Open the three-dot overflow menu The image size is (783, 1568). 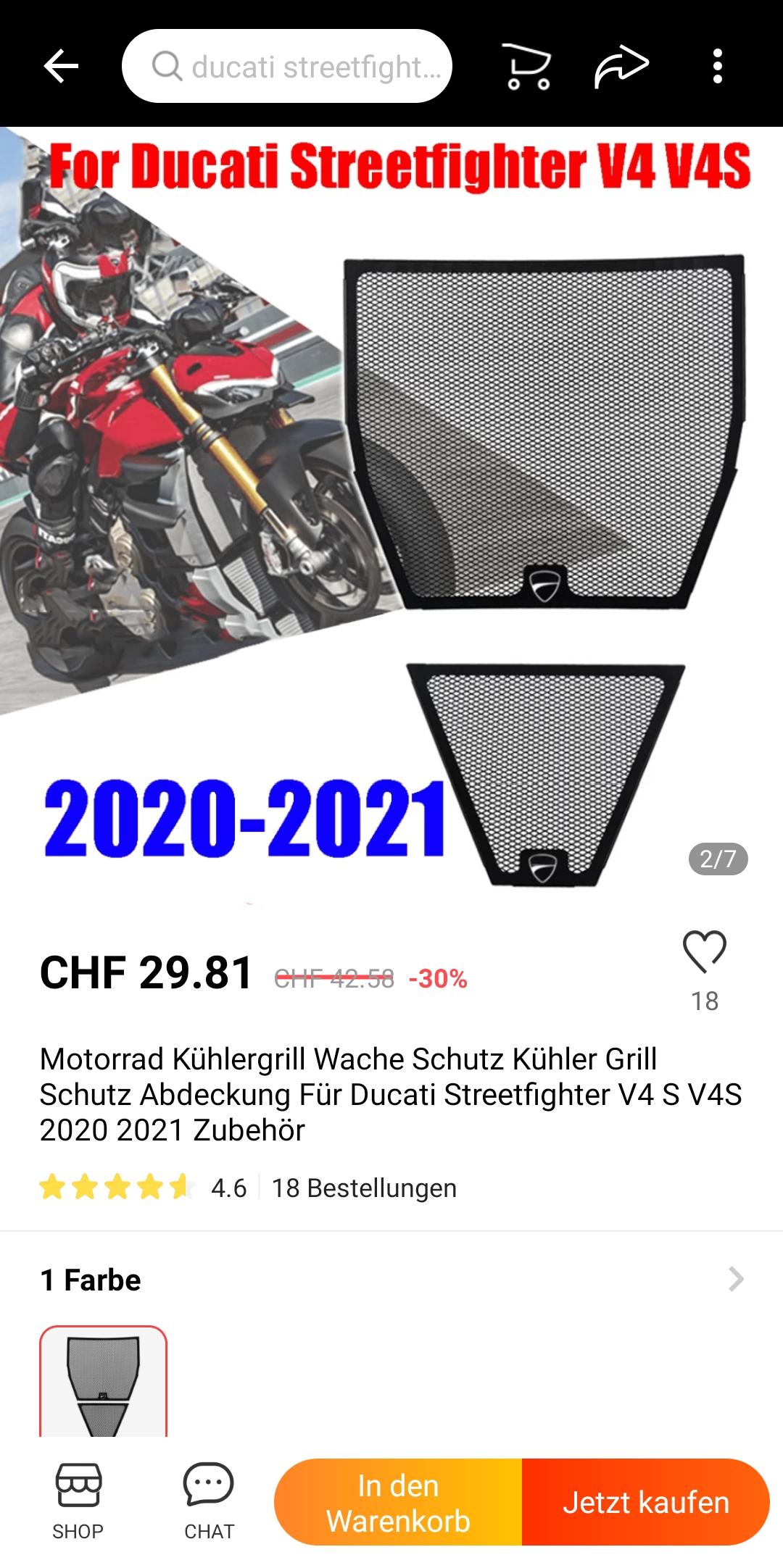pyautogui.click(x=717, y=67)
